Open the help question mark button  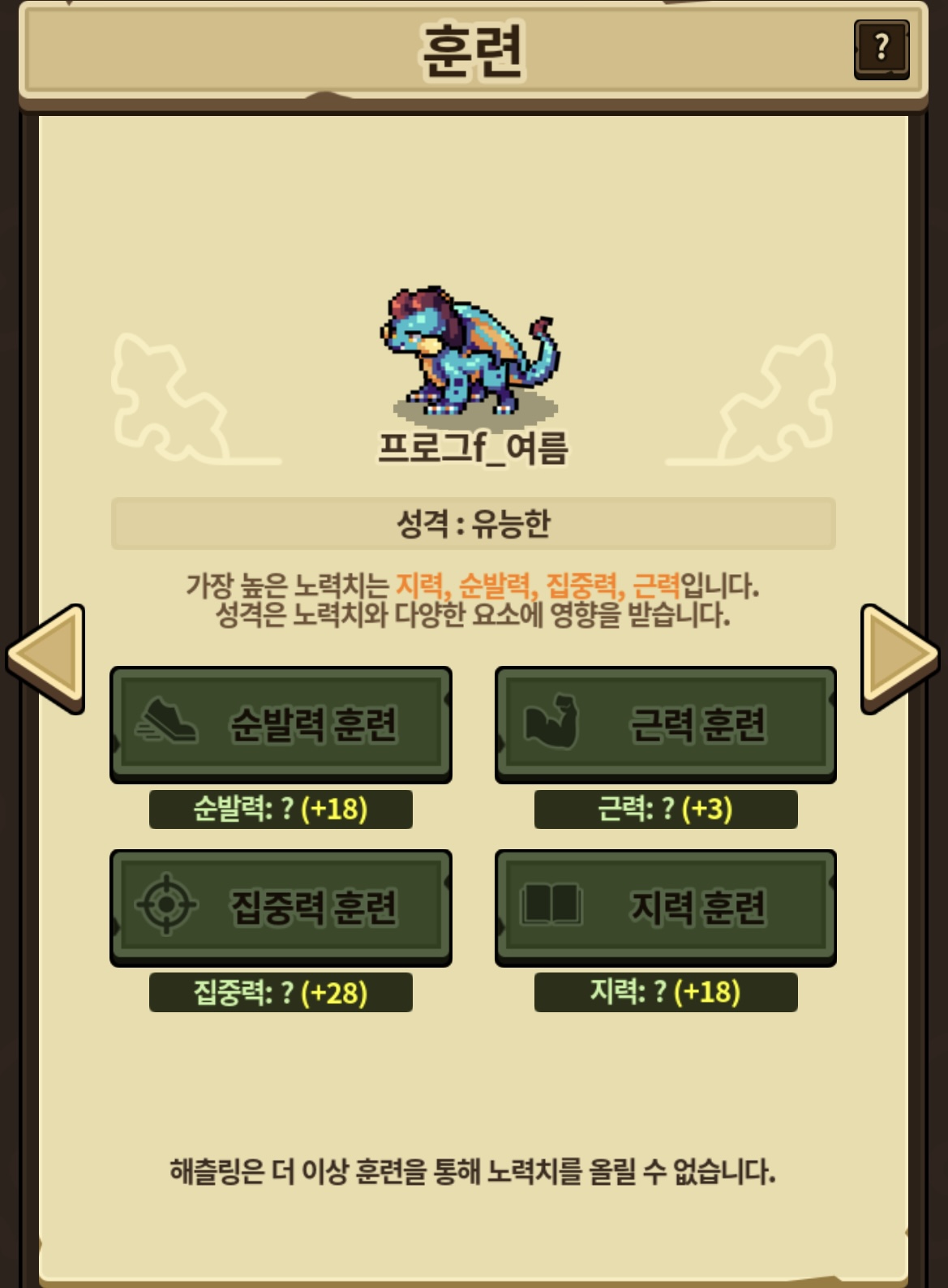882,49
